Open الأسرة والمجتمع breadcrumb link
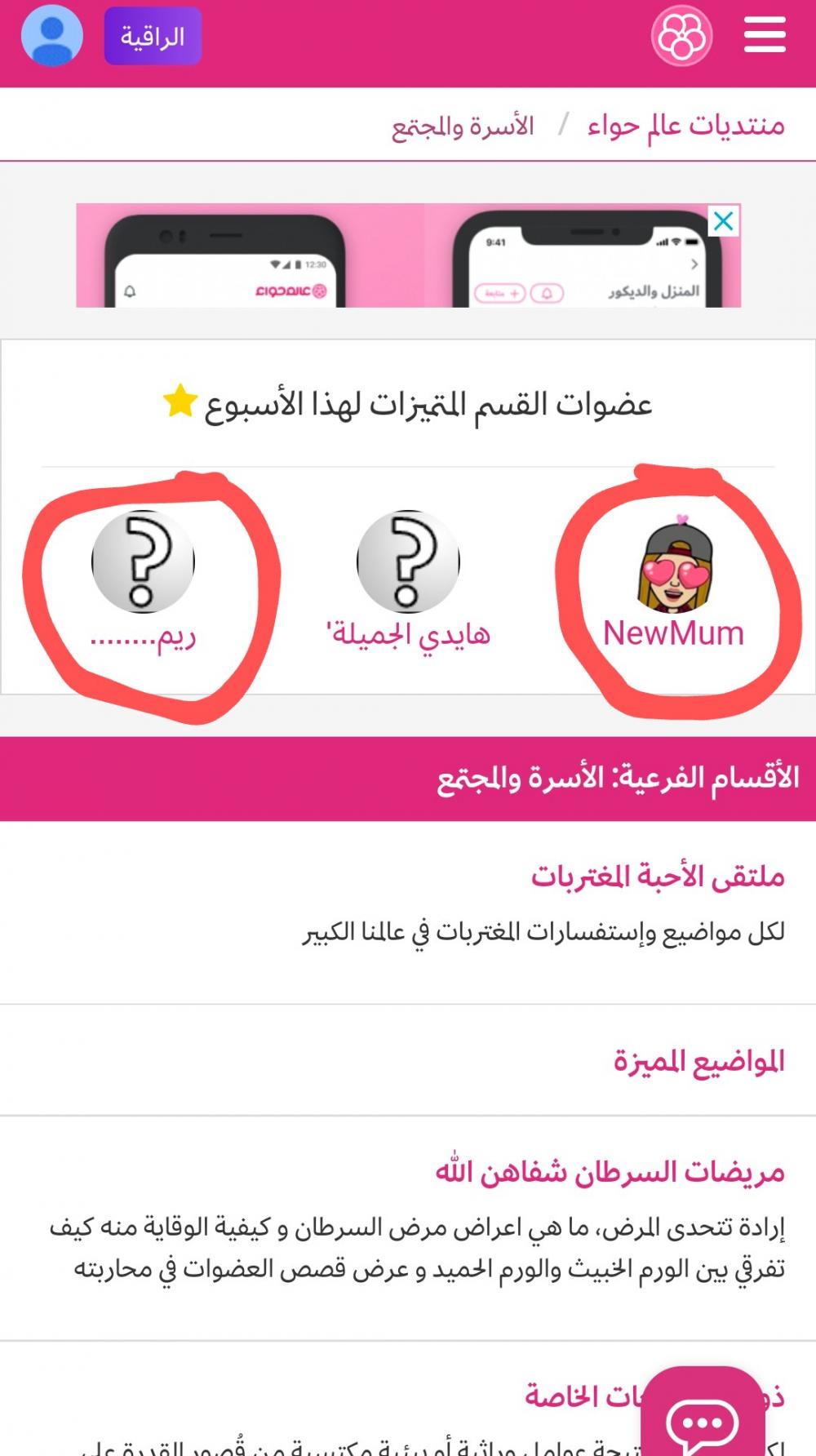 click(x=463, y=127)
